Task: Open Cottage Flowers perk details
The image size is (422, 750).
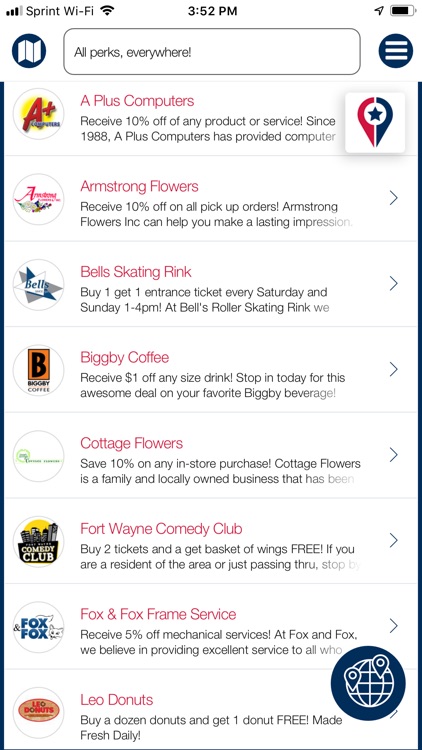Action: pos(211,455)
